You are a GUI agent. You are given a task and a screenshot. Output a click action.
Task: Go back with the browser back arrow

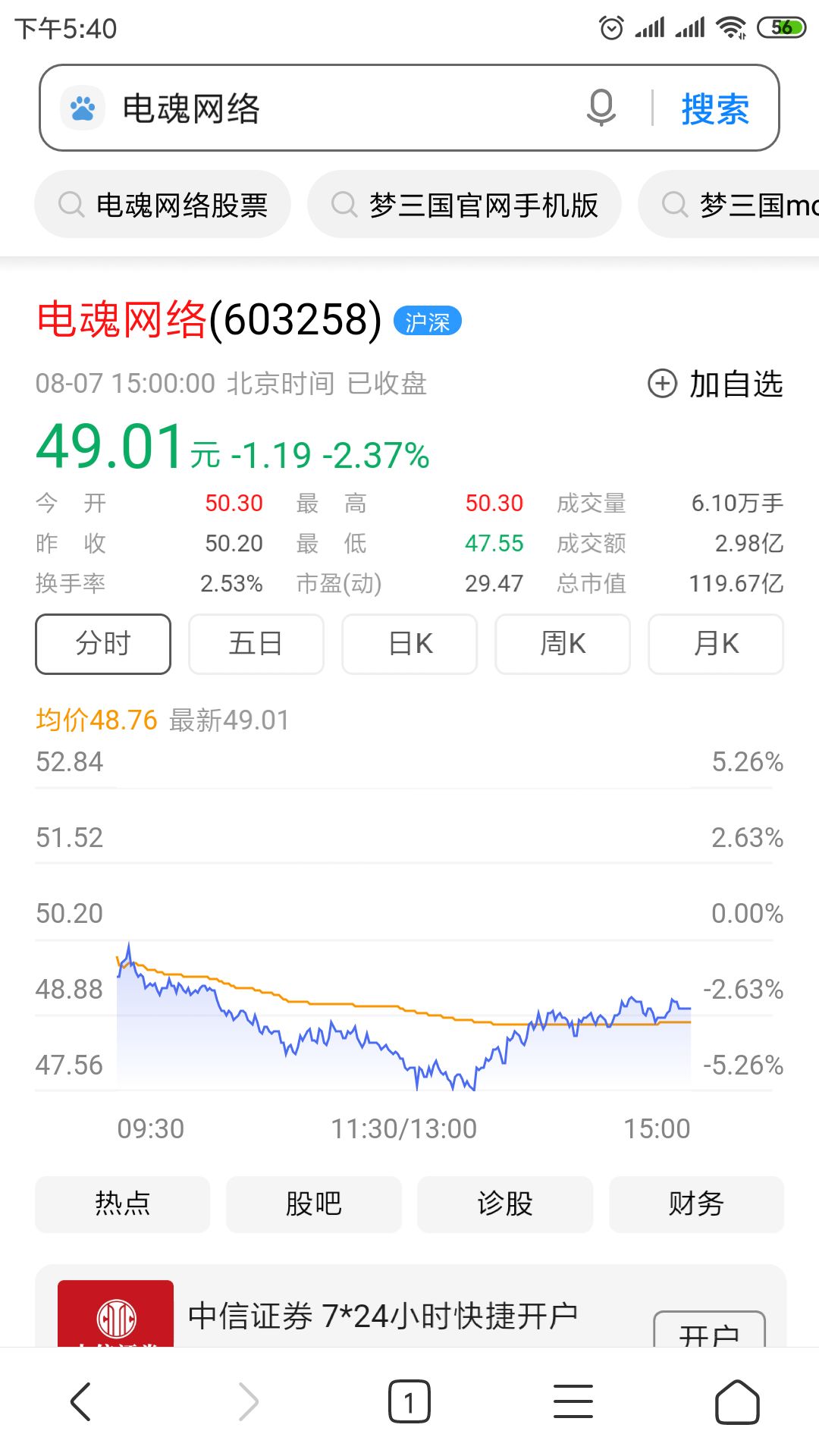[81, 1401]
